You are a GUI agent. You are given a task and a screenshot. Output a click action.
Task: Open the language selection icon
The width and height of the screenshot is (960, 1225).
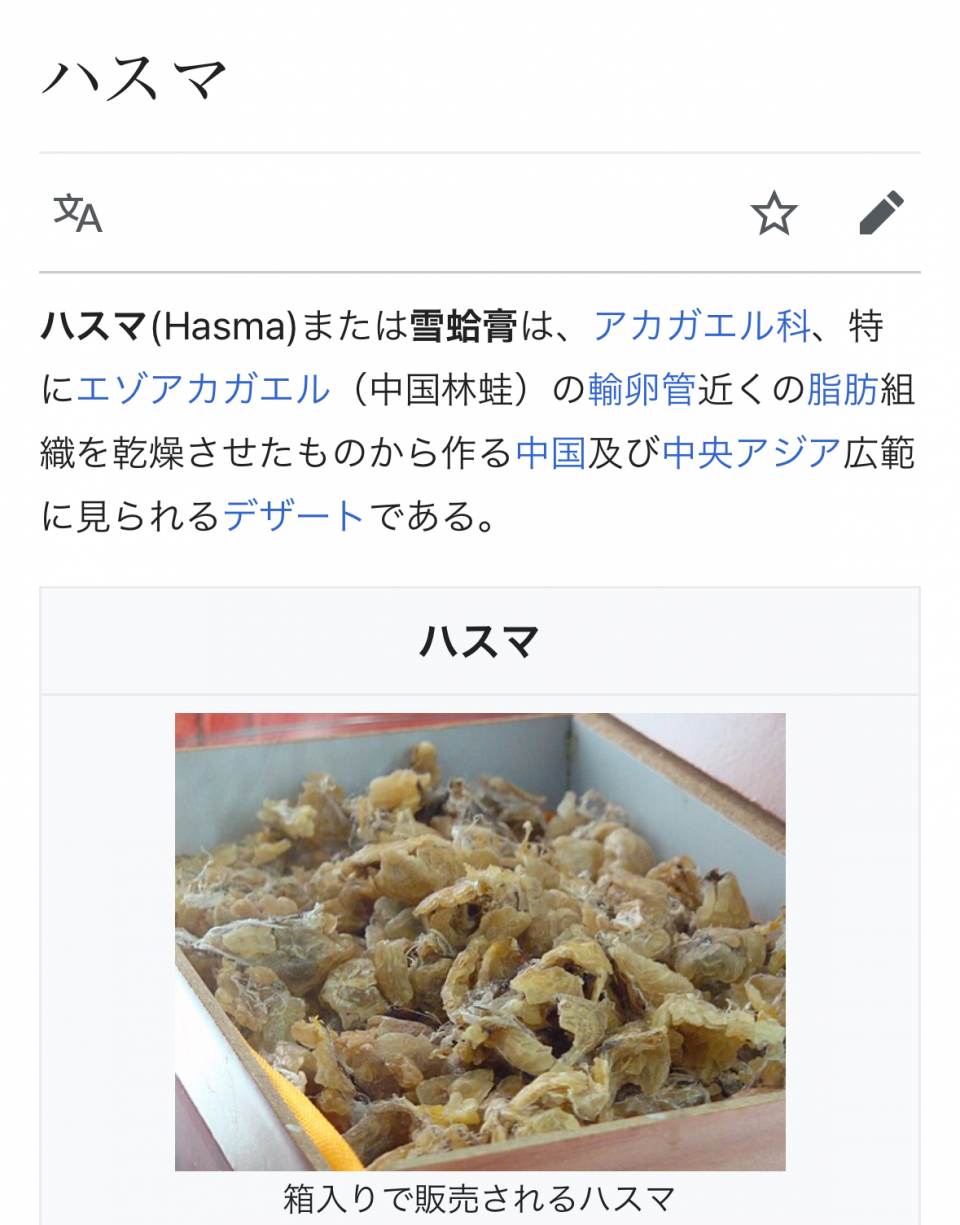[x=78, y=213]
